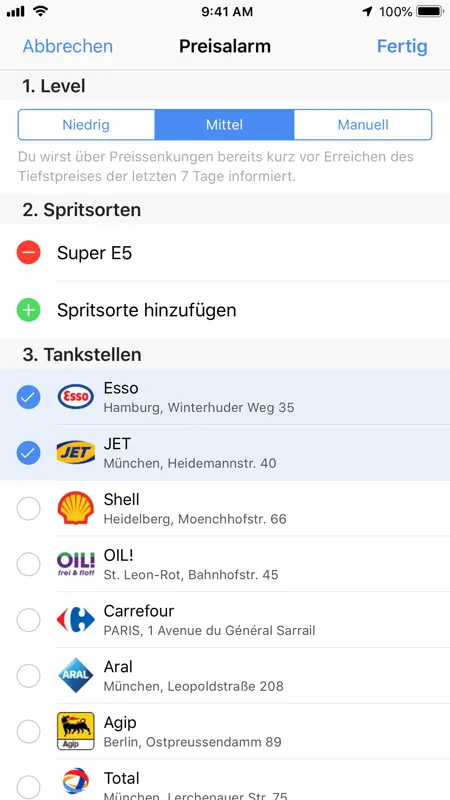Switch level to Manuell
This screenshot has width=450, height=800.
(x=363, y=124)
